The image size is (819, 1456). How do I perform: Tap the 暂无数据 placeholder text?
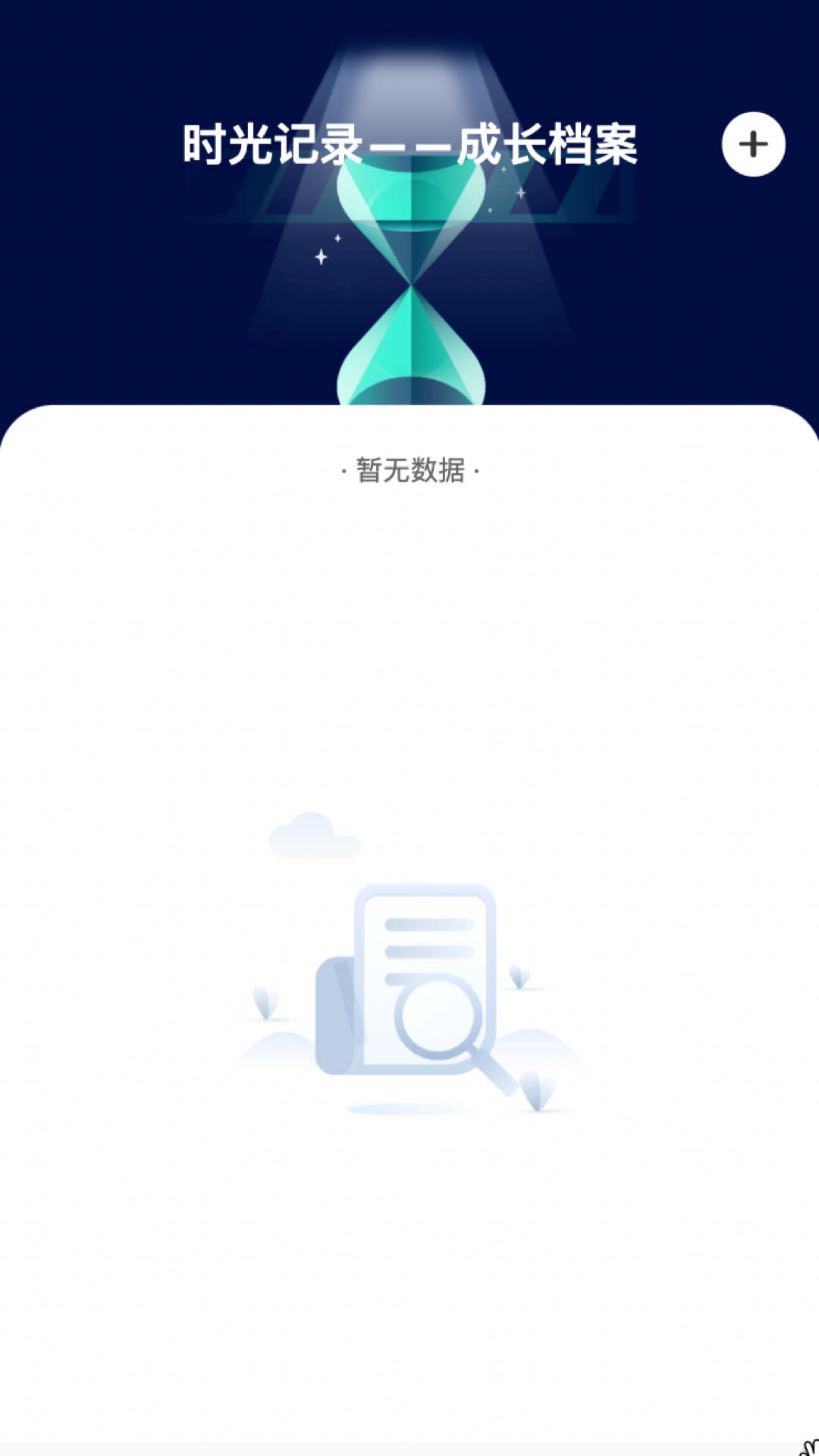point(409,470)
